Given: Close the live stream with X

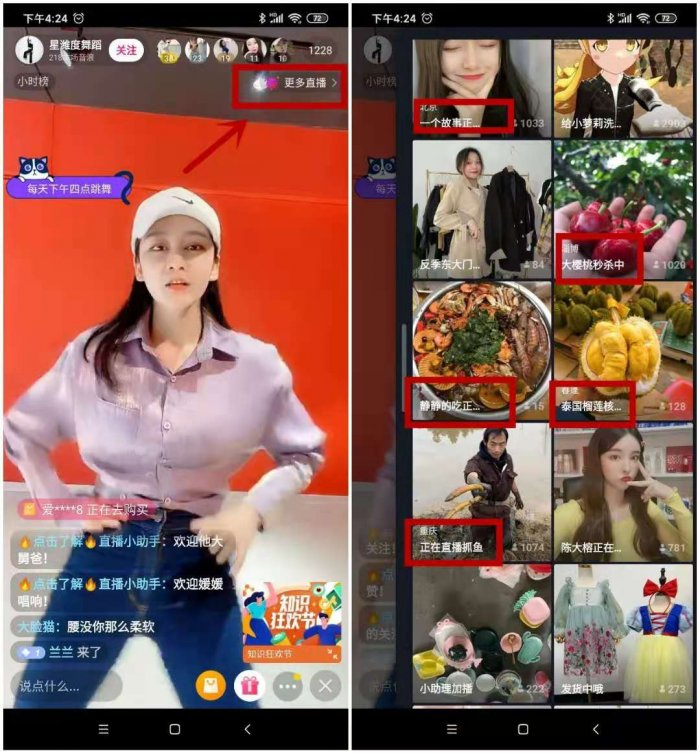Looking at the screenshot, I should 325,686.
